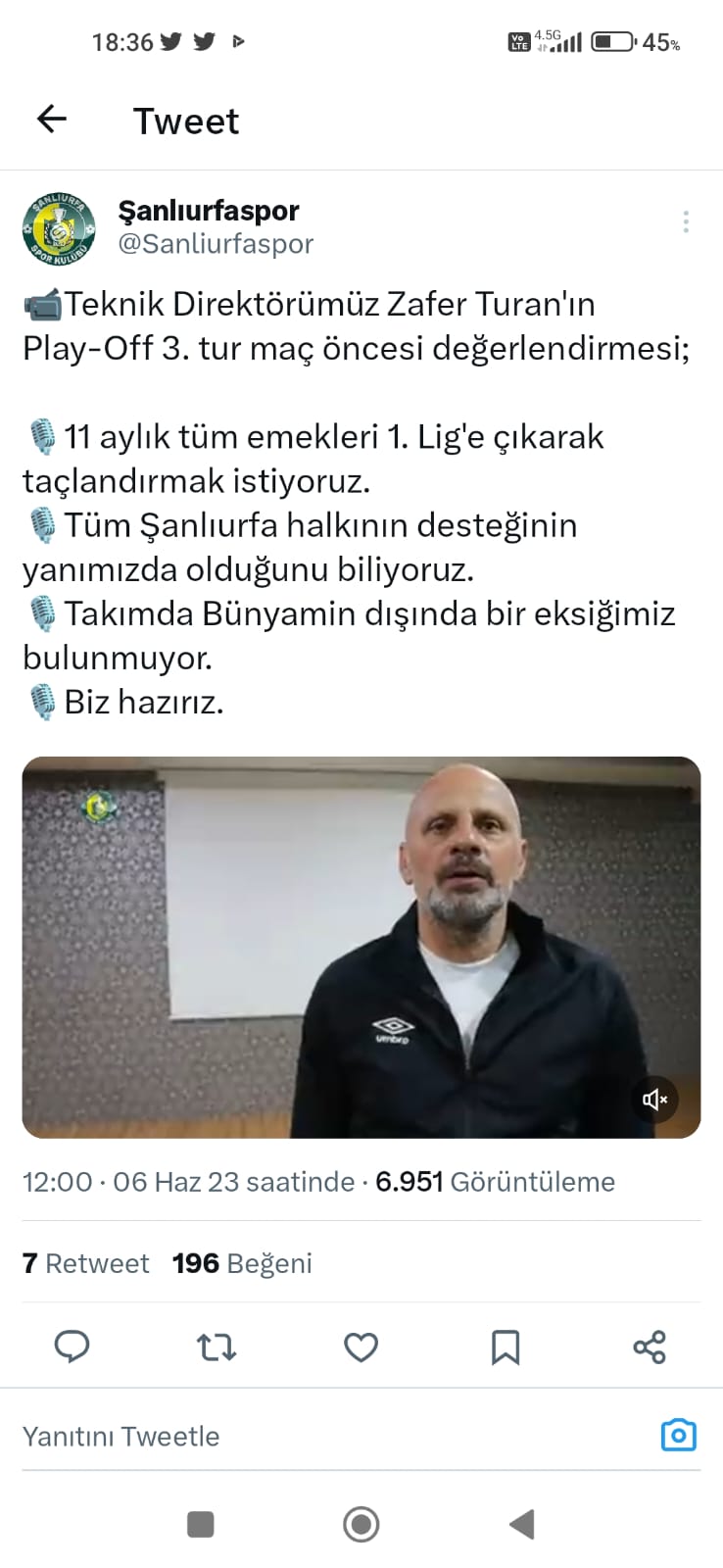
Task: Tap the Yanıtını Tweetle reply field
Action: [294, 1436]
